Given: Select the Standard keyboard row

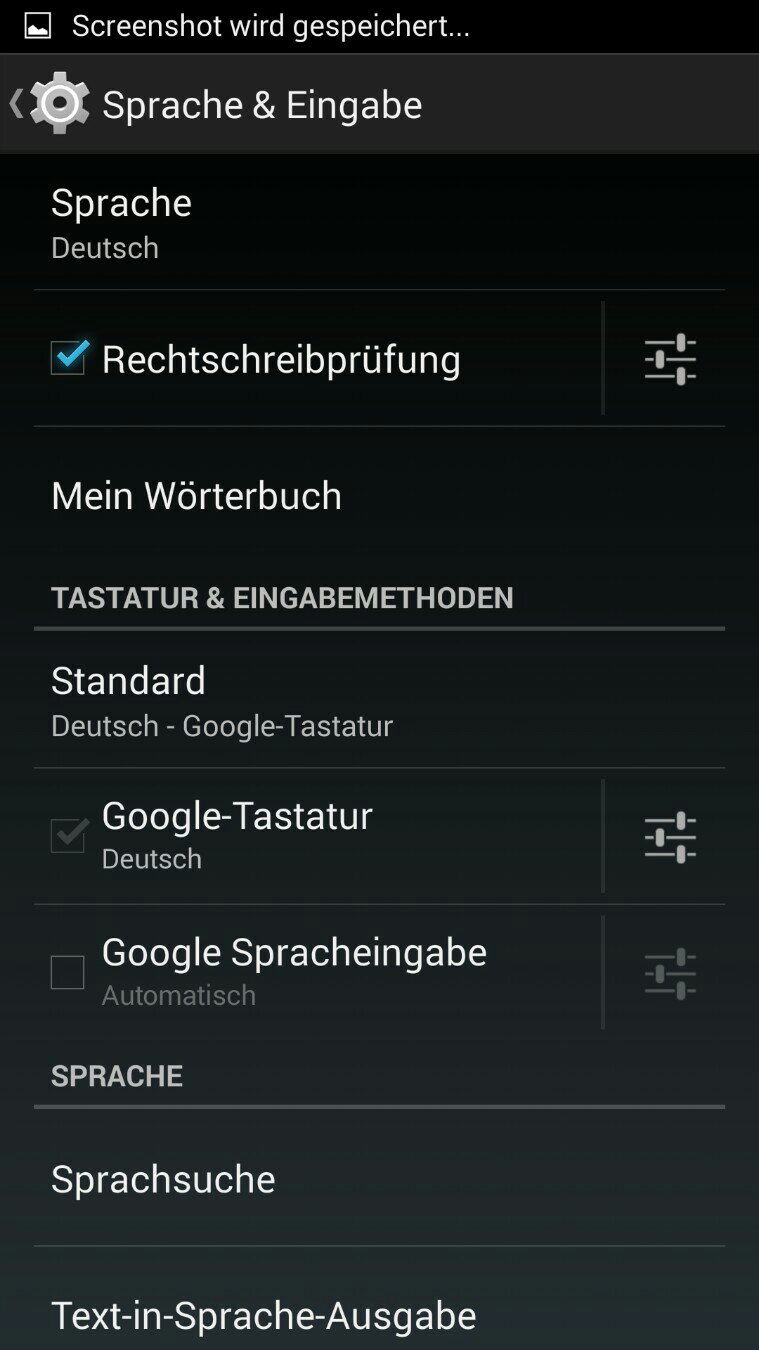Looking at the screenshot, I should click(379, 700).
